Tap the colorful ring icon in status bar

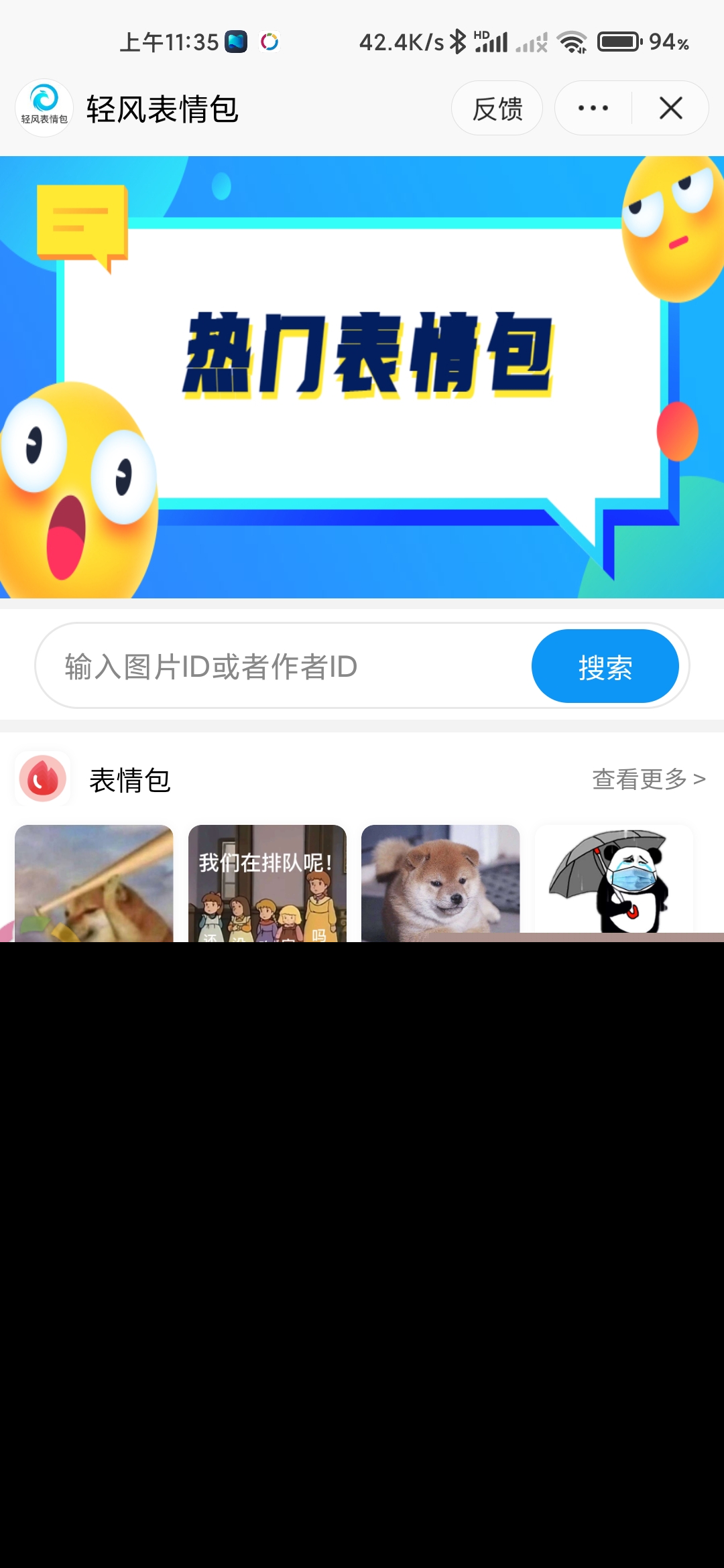pyautogui.click(x=270, y=42)
